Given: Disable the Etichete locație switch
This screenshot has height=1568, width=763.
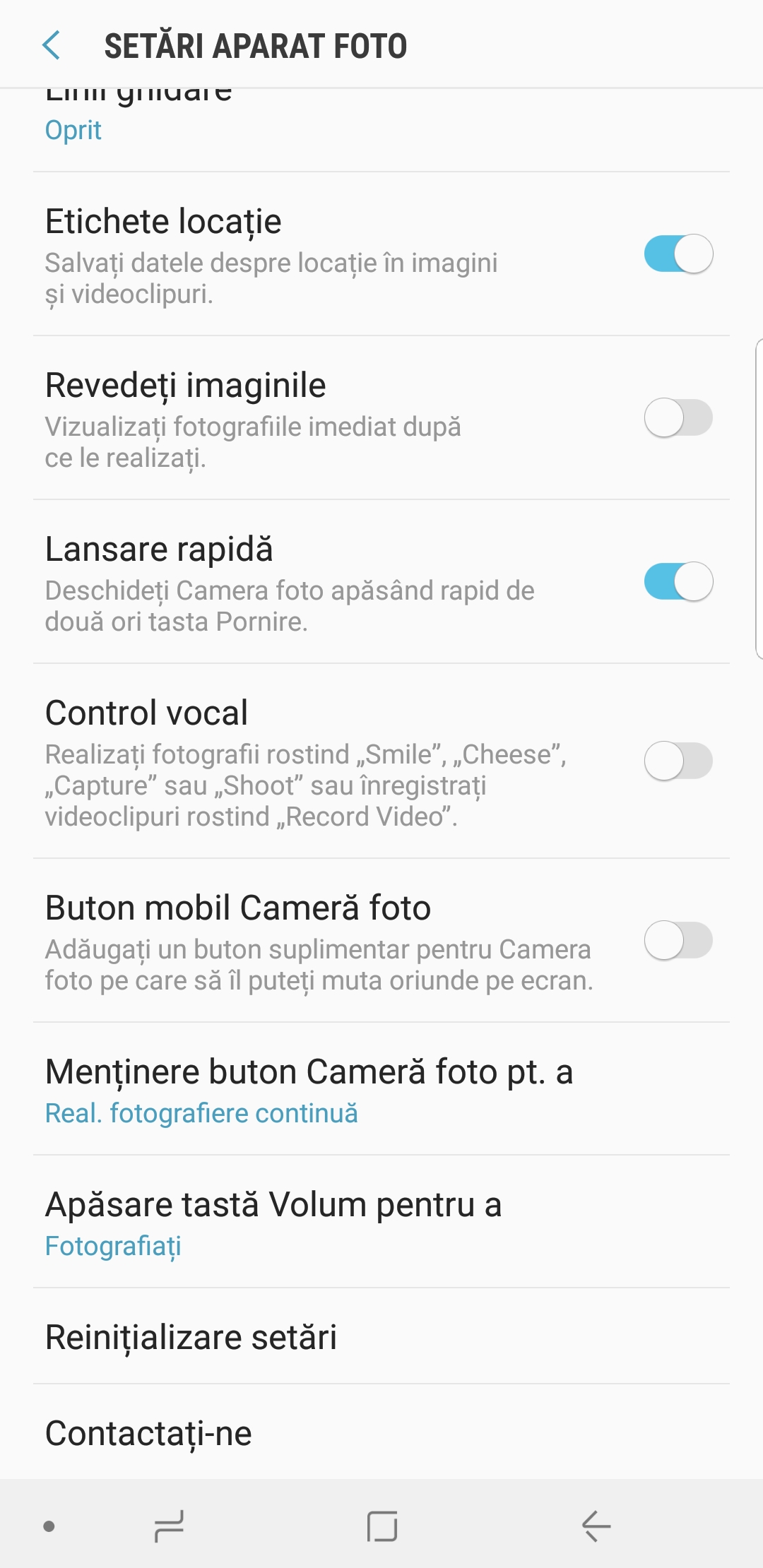Looking at the screenshot, I should pyautogui.click(x=678, y=254).
